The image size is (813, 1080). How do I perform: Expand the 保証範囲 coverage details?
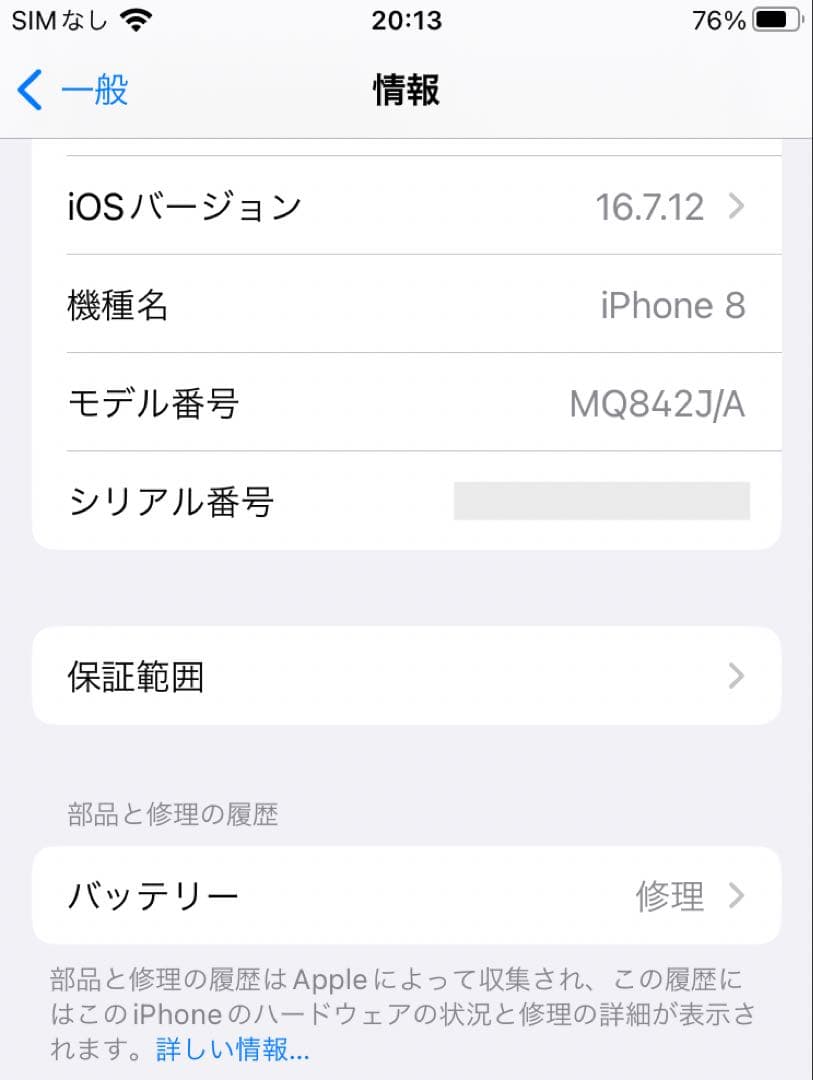tap(406, 676)
